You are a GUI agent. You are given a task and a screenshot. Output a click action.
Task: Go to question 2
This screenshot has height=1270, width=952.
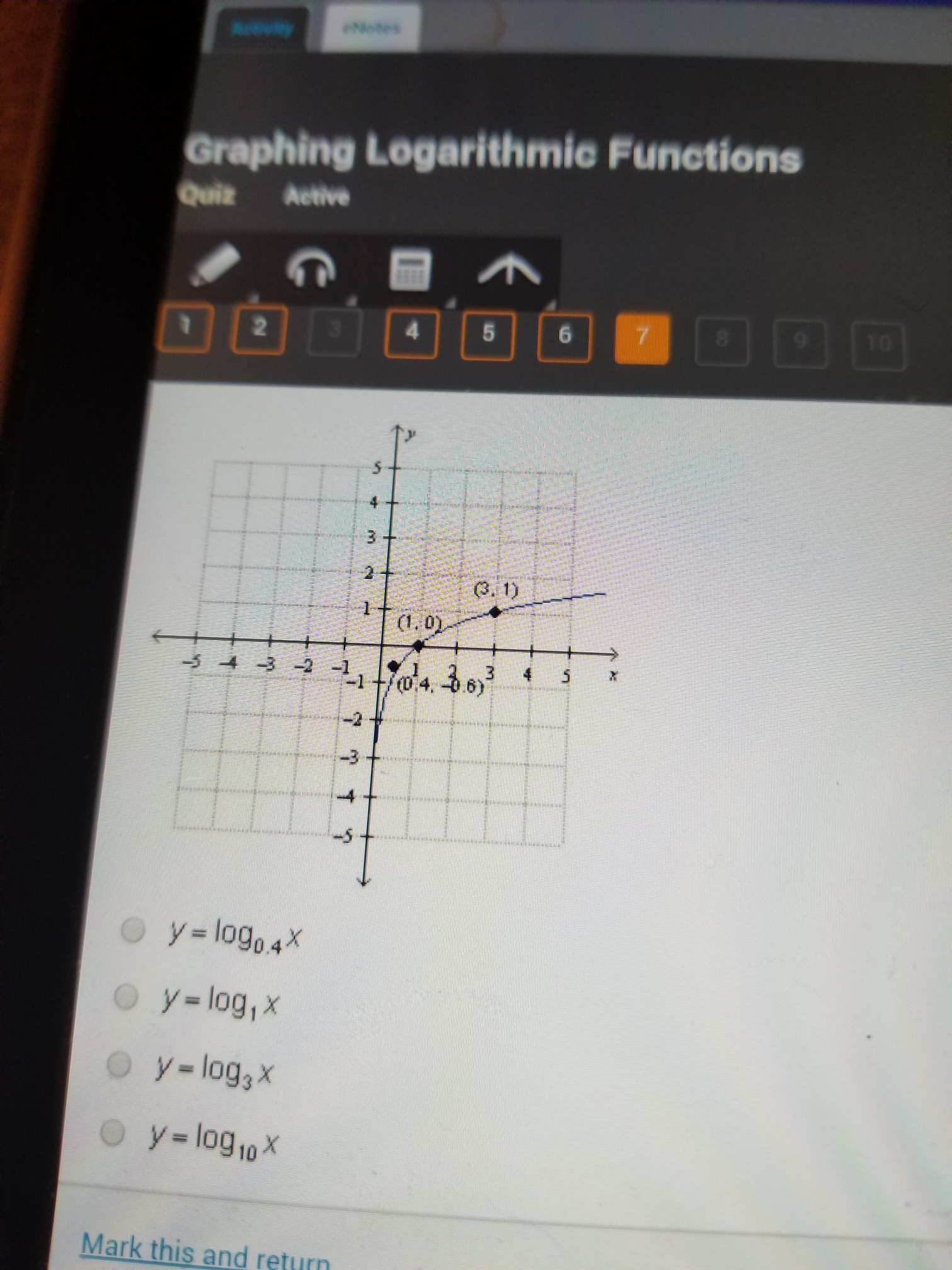pyautogui.click(x=258, y=328)
